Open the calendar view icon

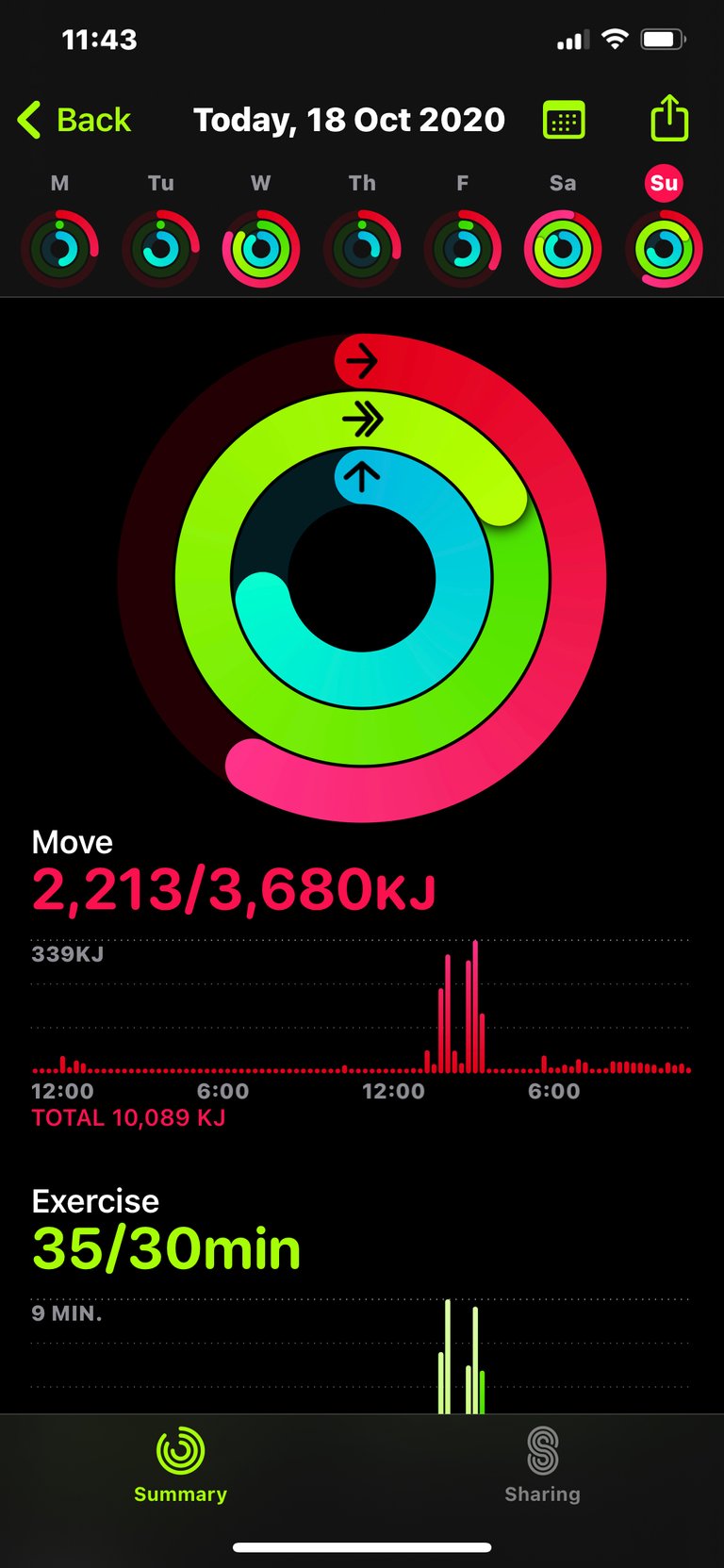[564, 121]
